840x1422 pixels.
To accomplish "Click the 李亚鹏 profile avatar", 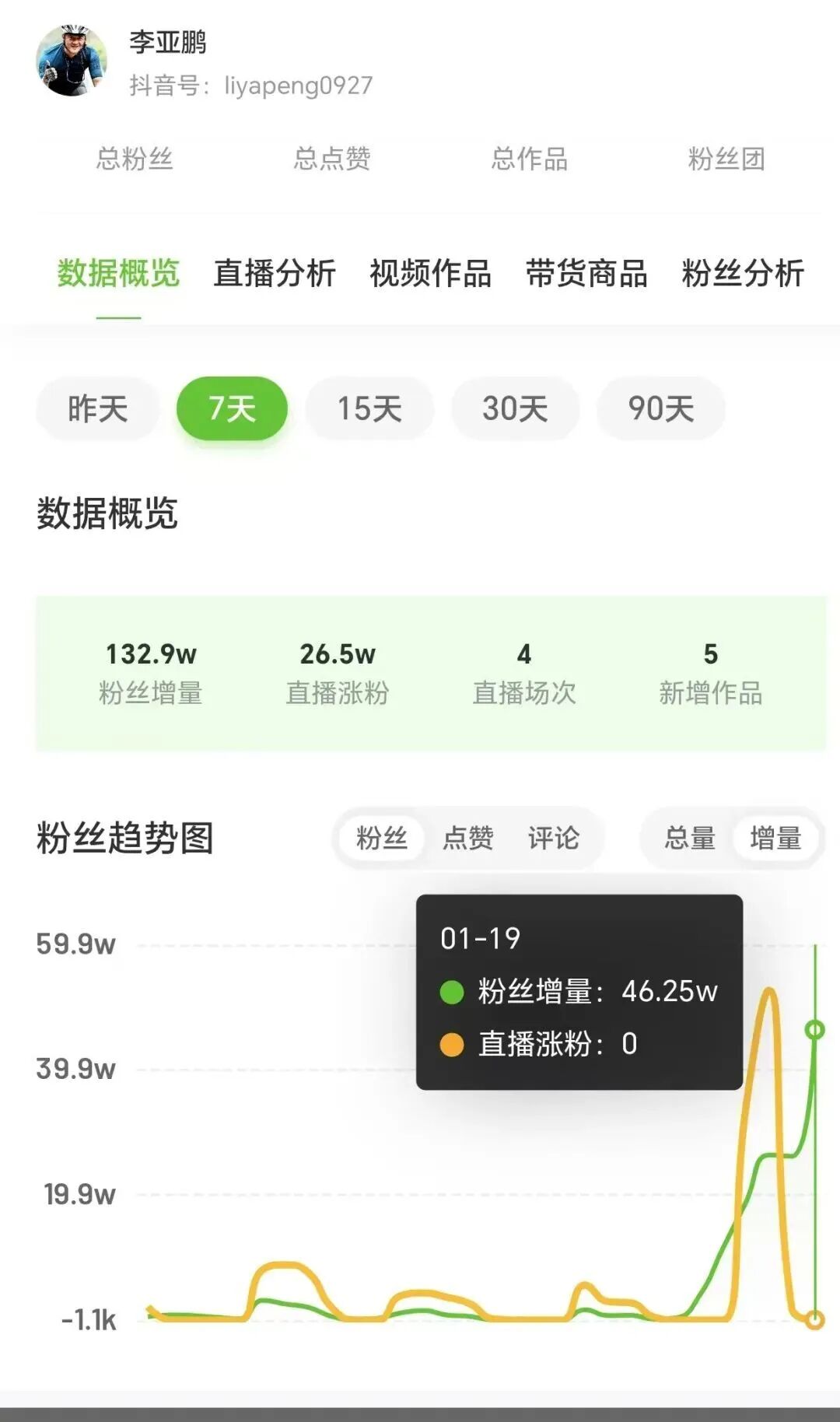I will [74, 58].
